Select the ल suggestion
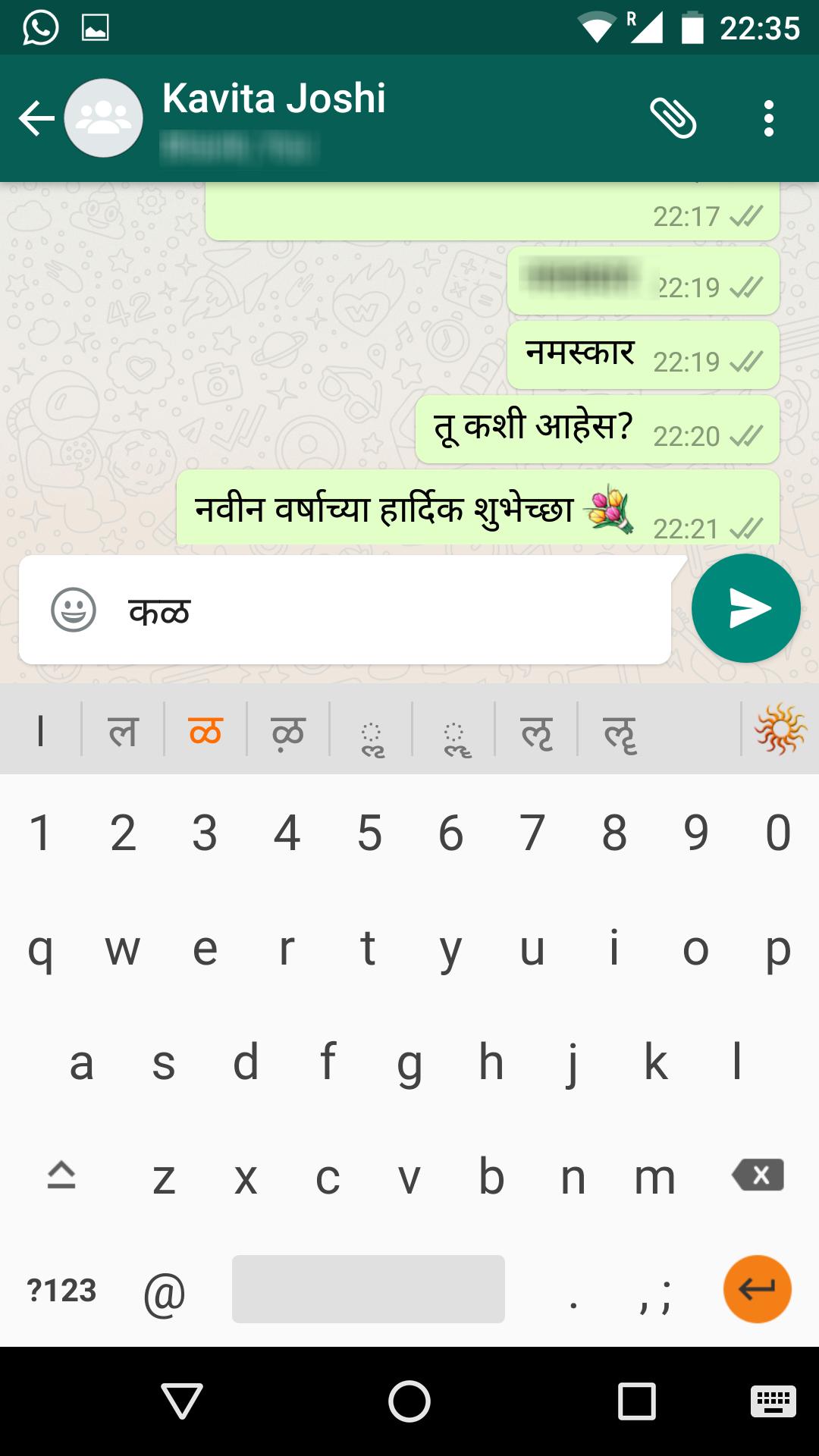The height and width of the screenshot is (1456, 819). click(123, 731)
